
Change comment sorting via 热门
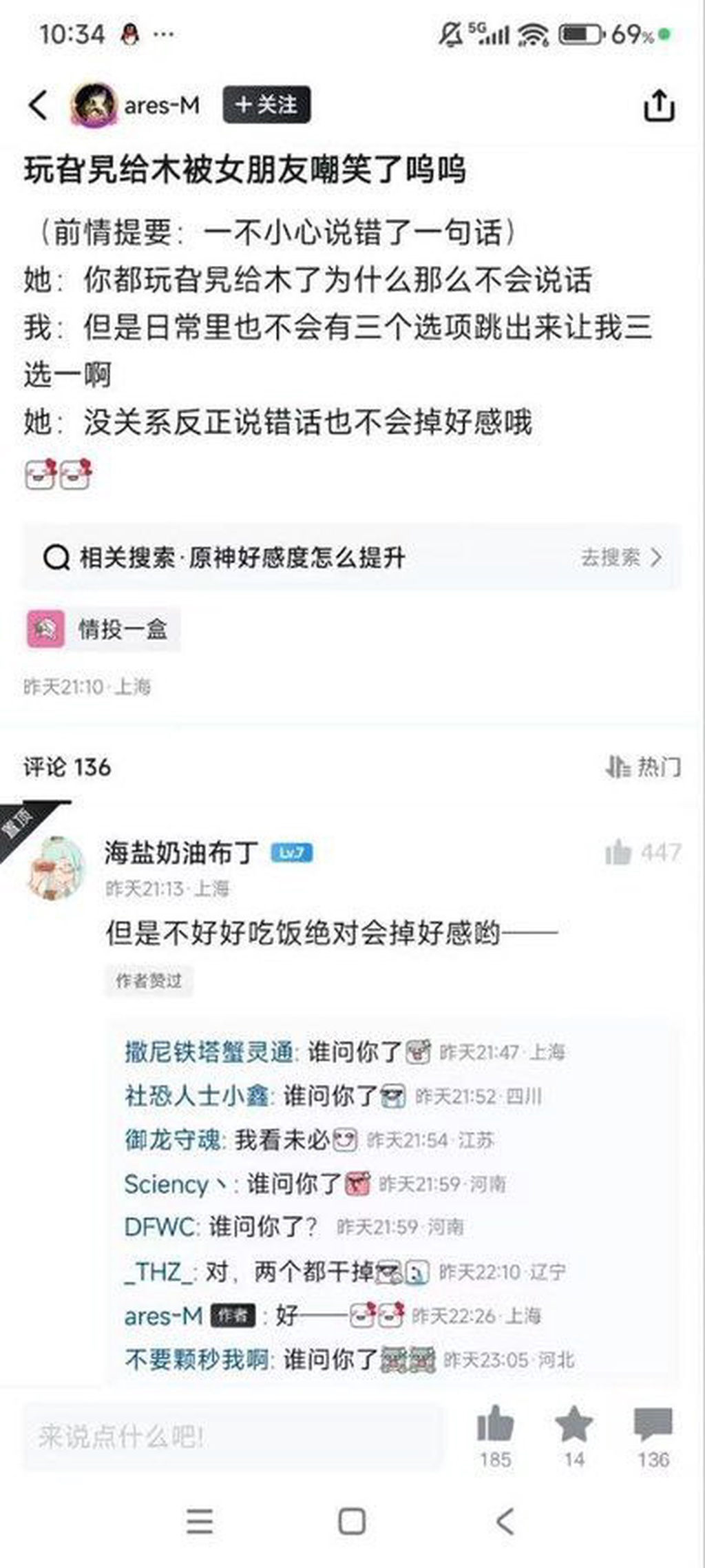644,767
